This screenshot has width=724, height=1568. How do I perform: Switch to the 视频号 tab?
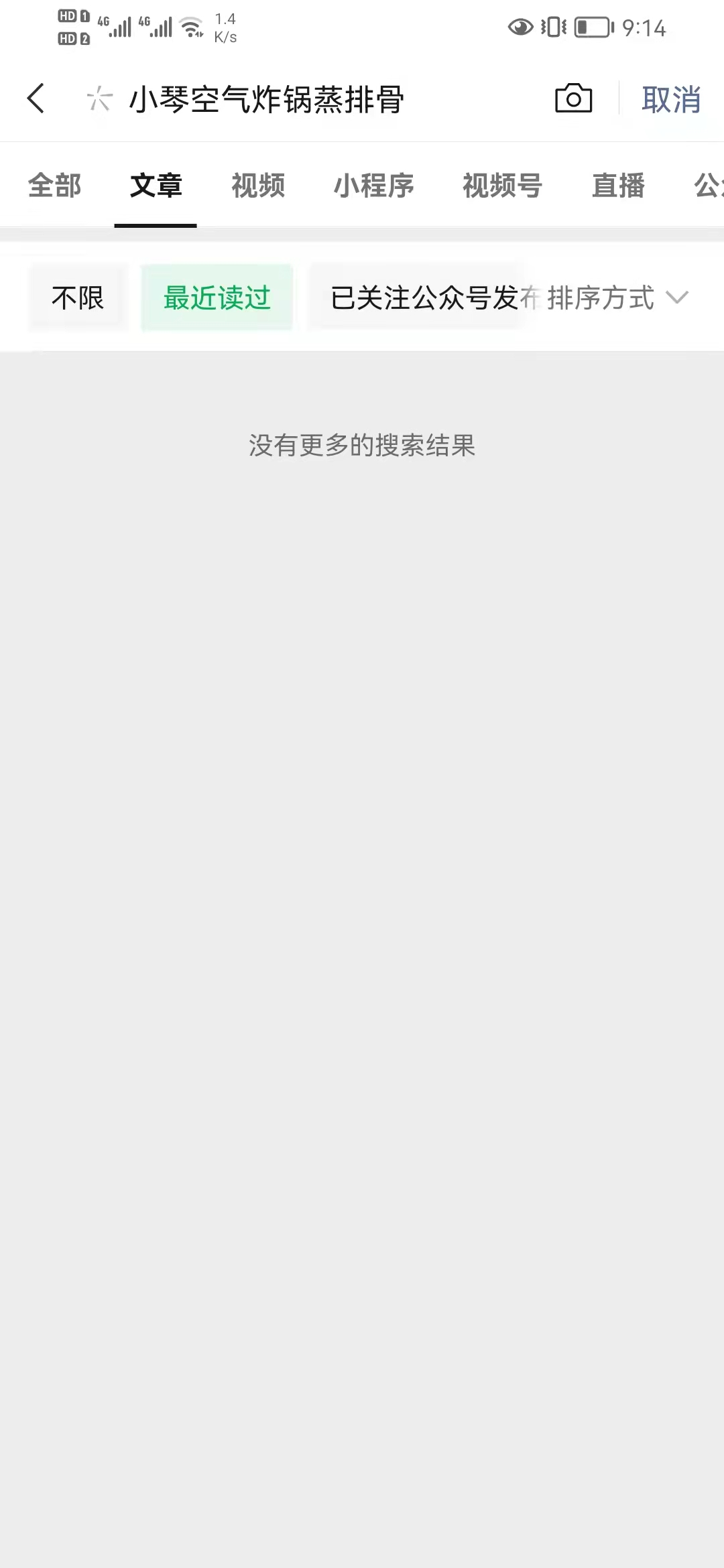click(503, 186)
